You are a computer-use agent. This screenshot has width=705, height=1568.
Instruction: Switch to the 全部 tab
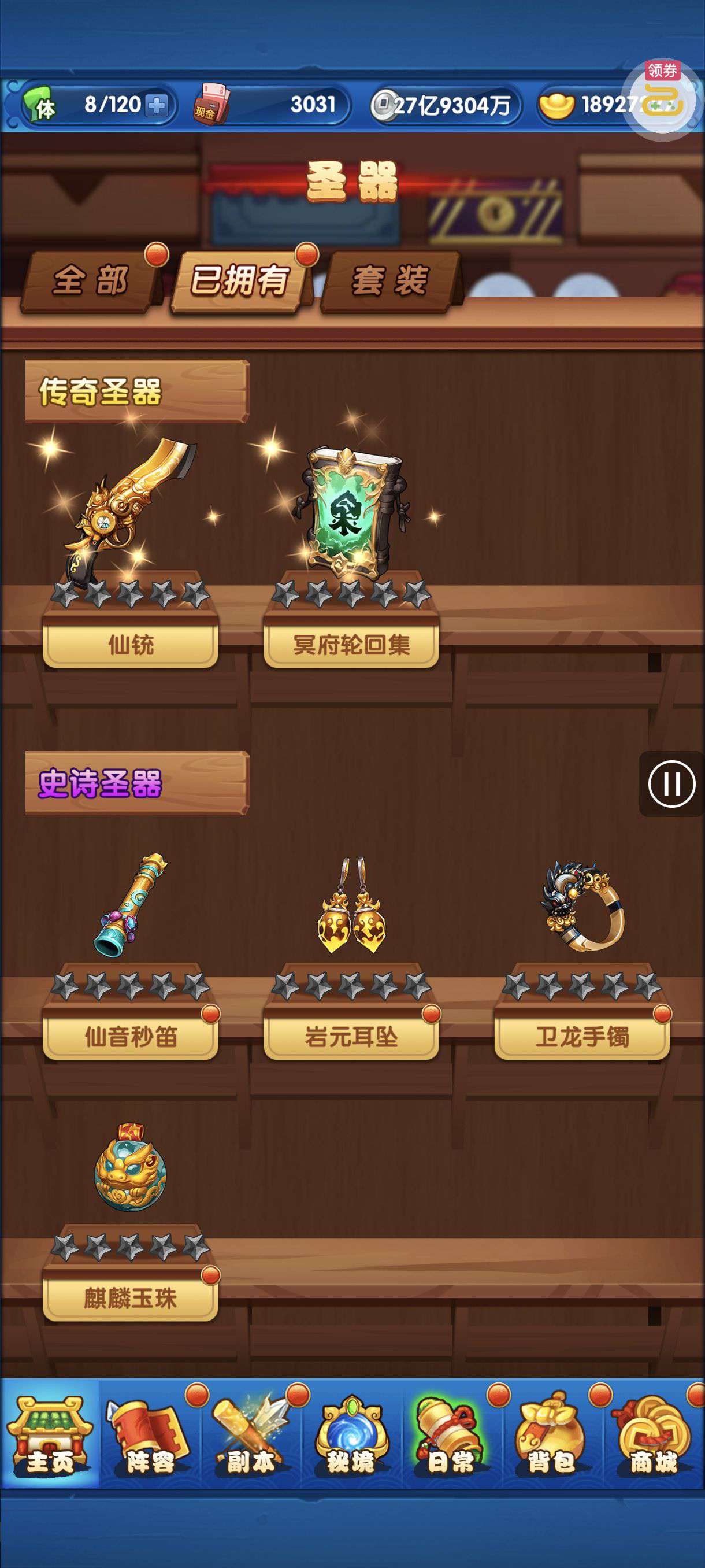tap(91, 280)
